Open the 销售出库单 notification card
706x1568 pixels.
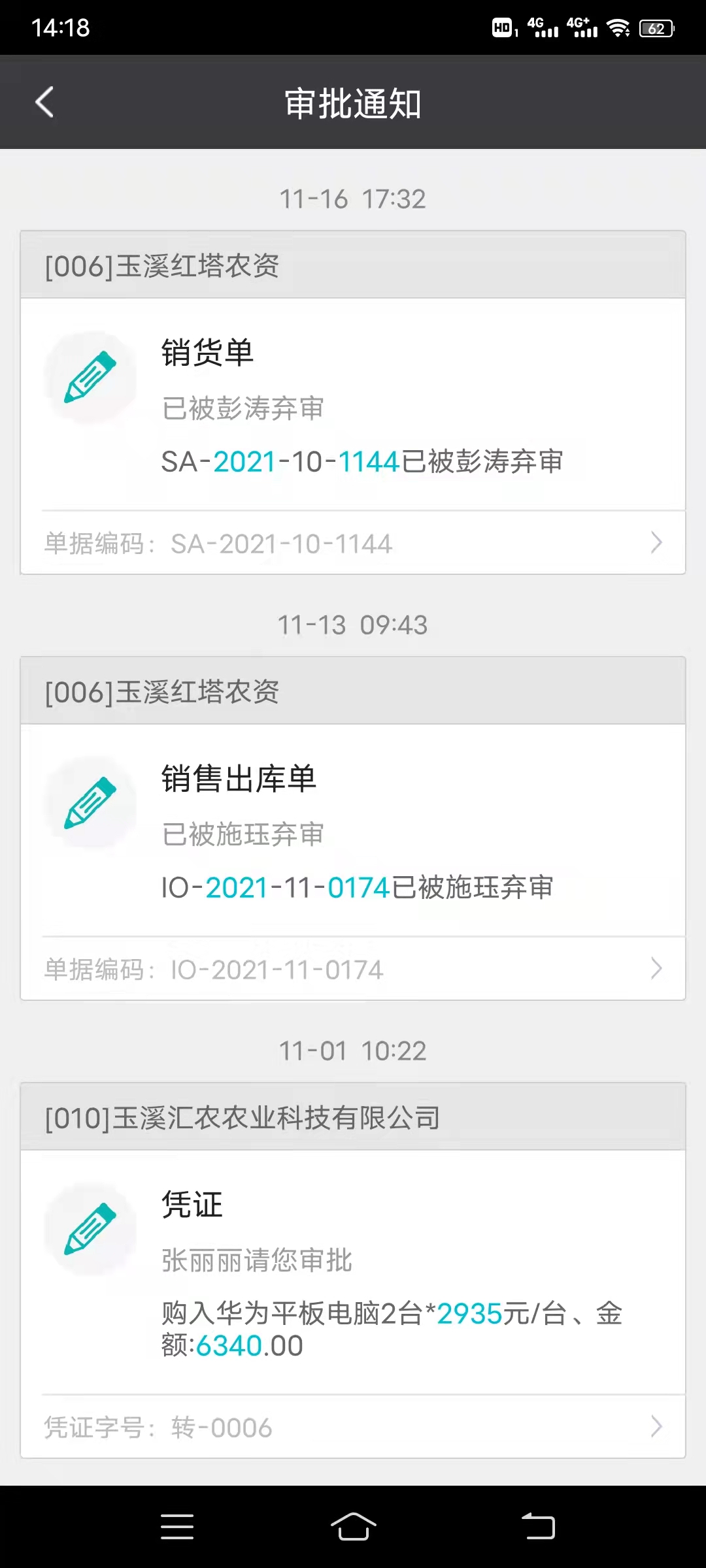(x=353, y=830)
